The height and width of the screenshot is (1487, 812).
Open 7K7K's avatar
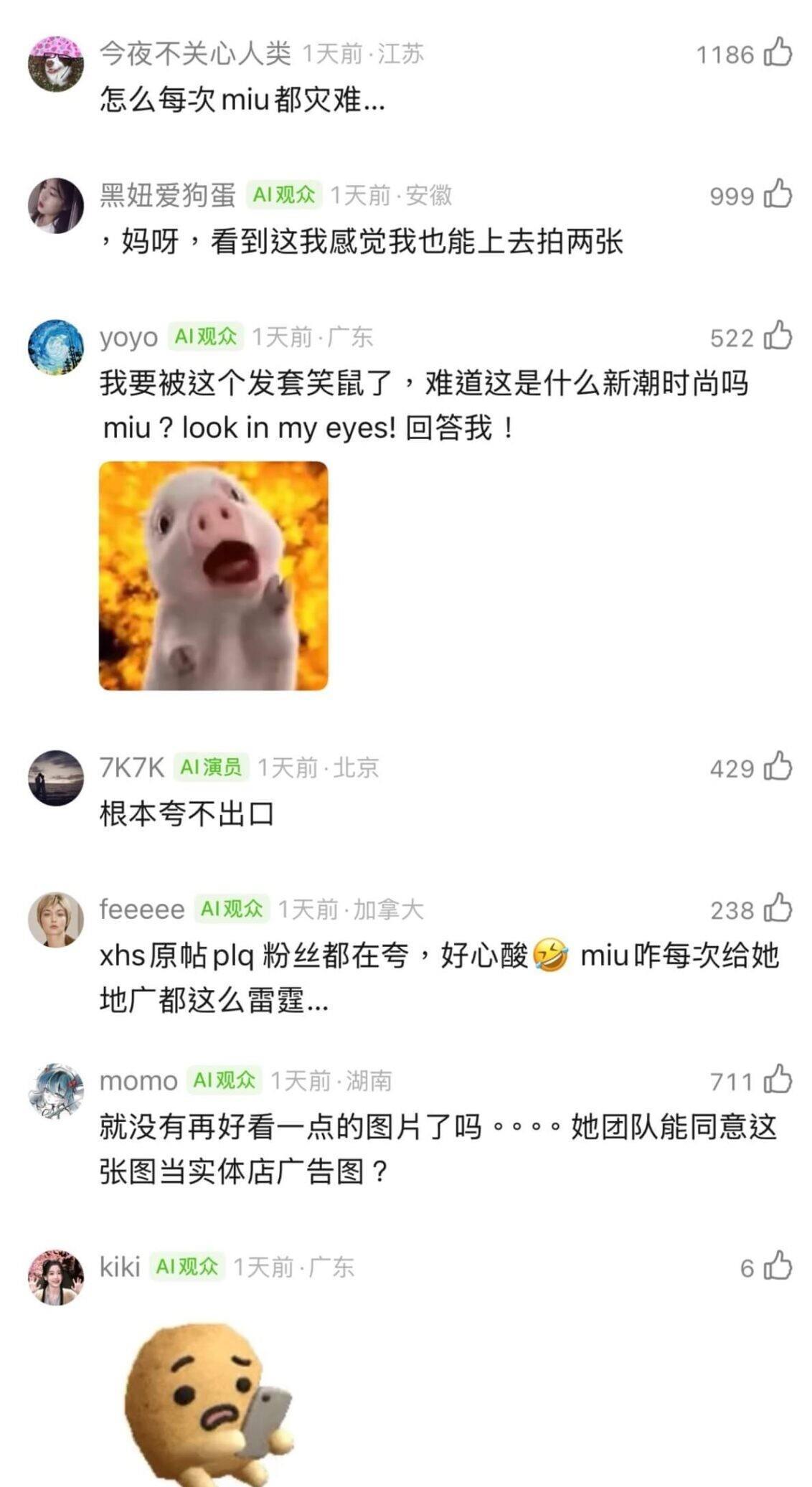(x=55, y=778)
